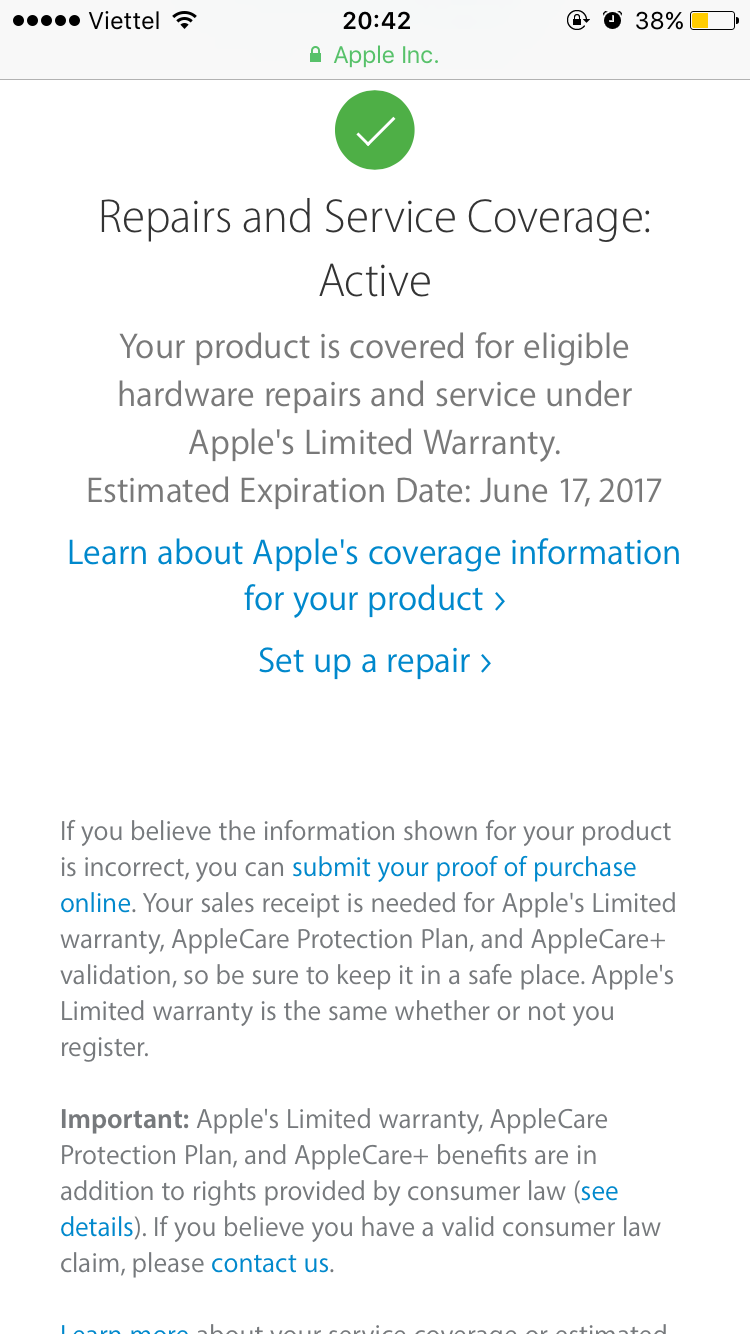Open Apple's coverage information link
The image size is (750, 1334).
(x=374, y=575)
